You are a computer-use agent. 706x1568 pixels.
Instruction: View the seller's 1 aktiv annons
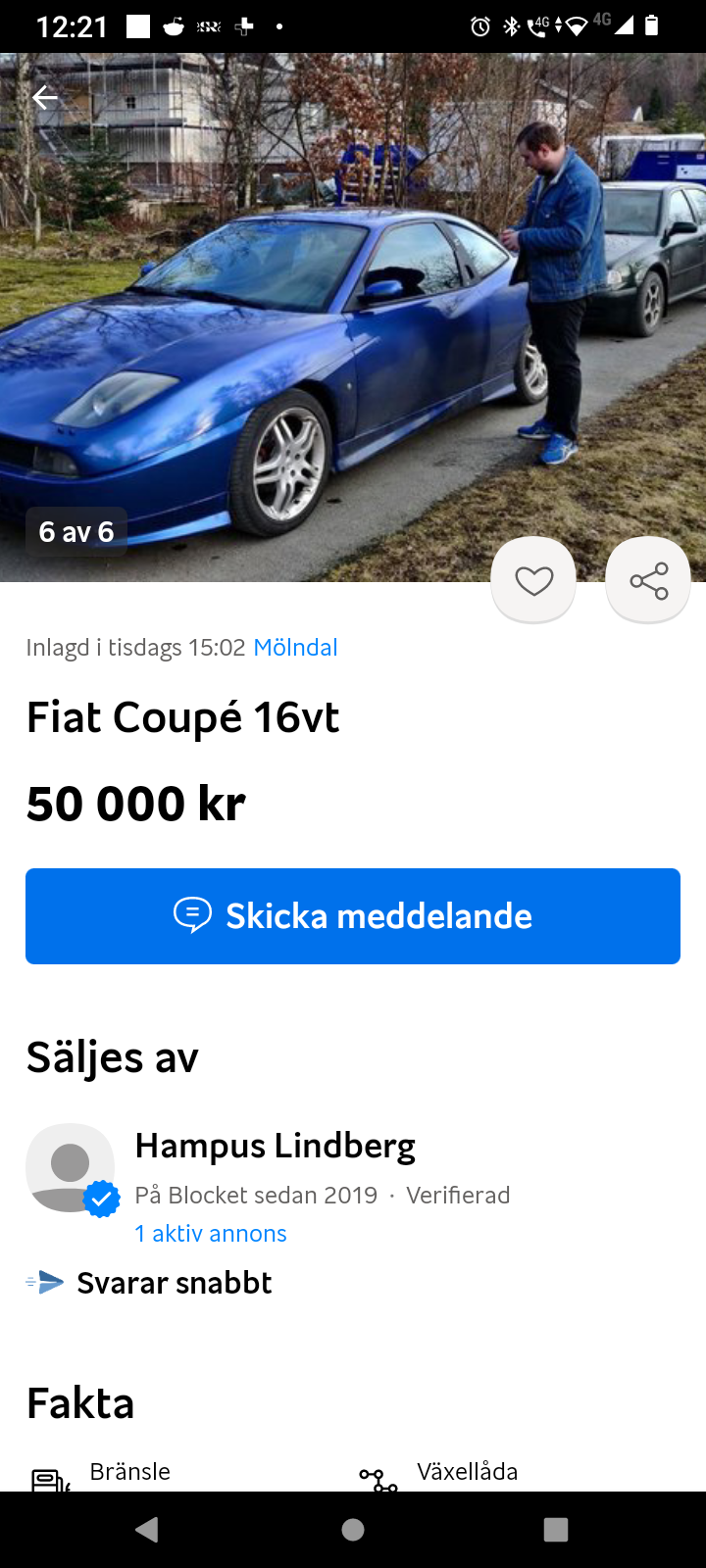(x=211, y=1234)
